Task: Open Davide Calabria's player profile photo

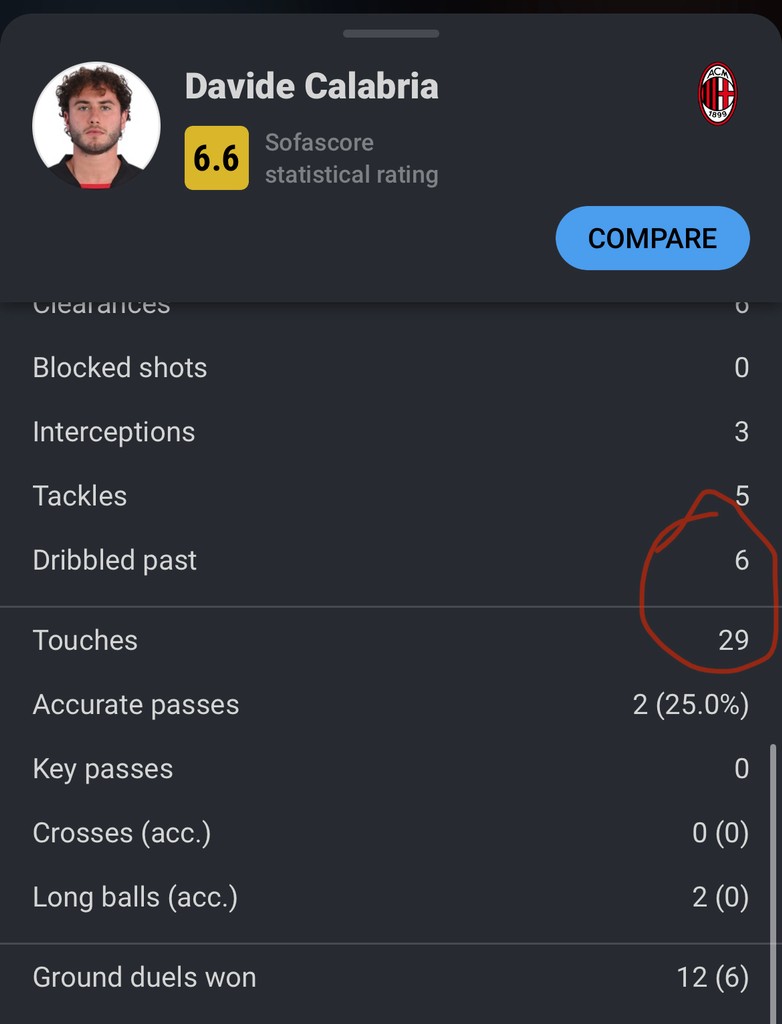Action: pyautogui.click(x=96, y=125)
